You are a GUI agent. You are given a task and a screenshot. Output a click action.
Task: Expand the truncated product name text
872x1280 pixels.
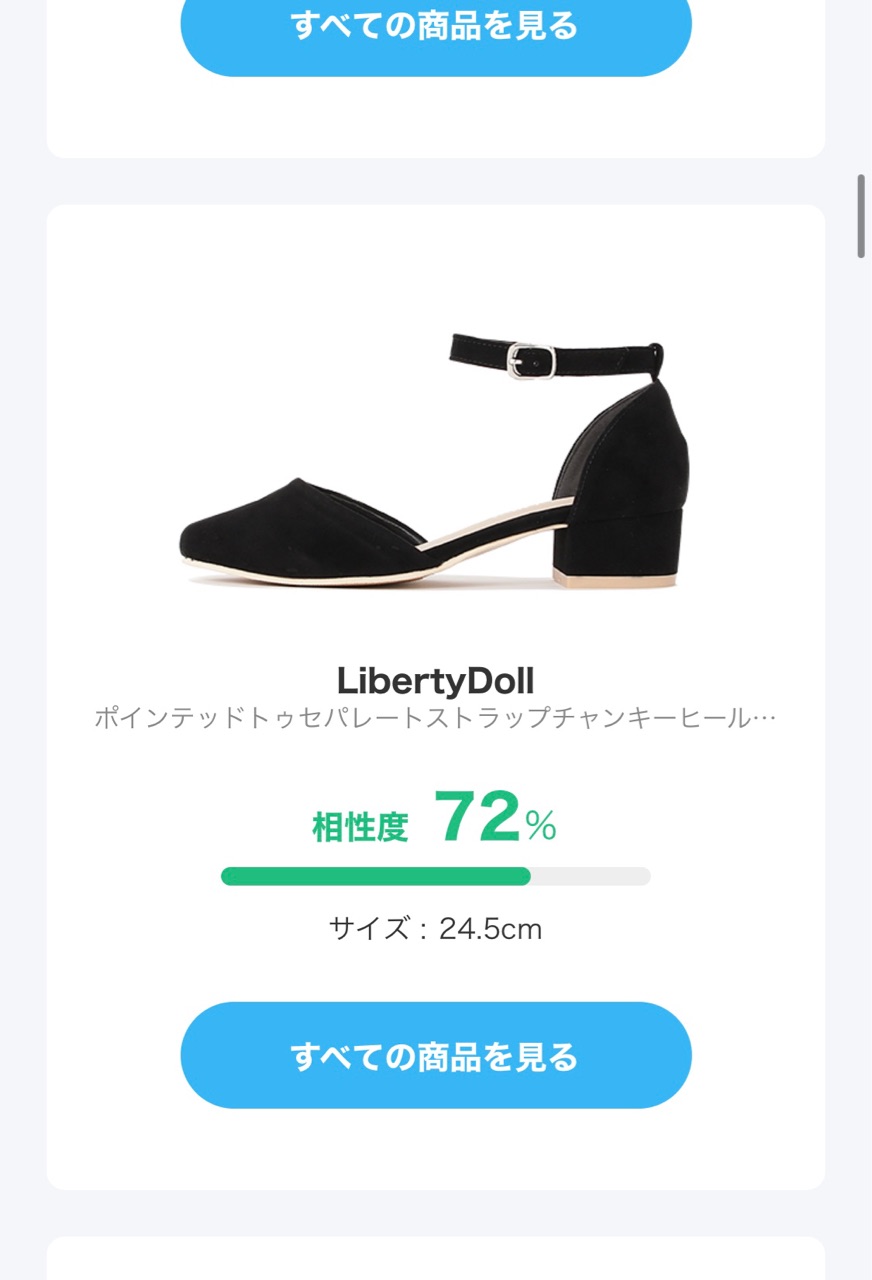(x=436, y=715)
